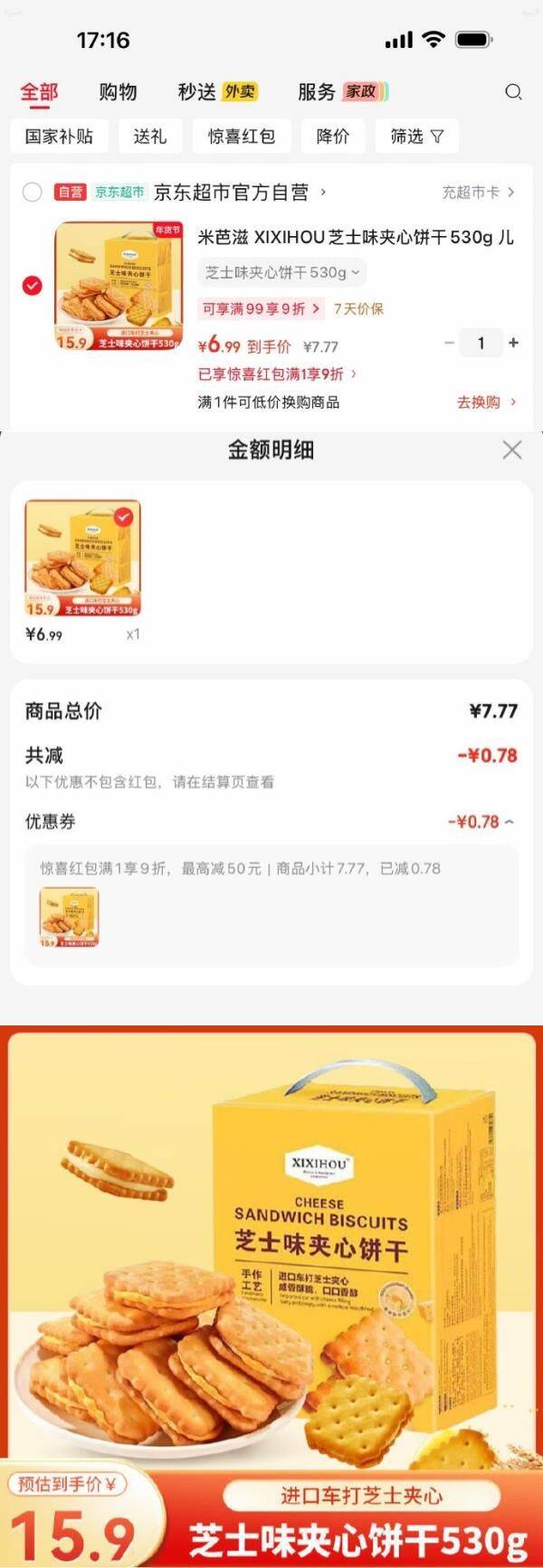
Task: Close the 金额明细 sheet
Action: click(512, 449)
